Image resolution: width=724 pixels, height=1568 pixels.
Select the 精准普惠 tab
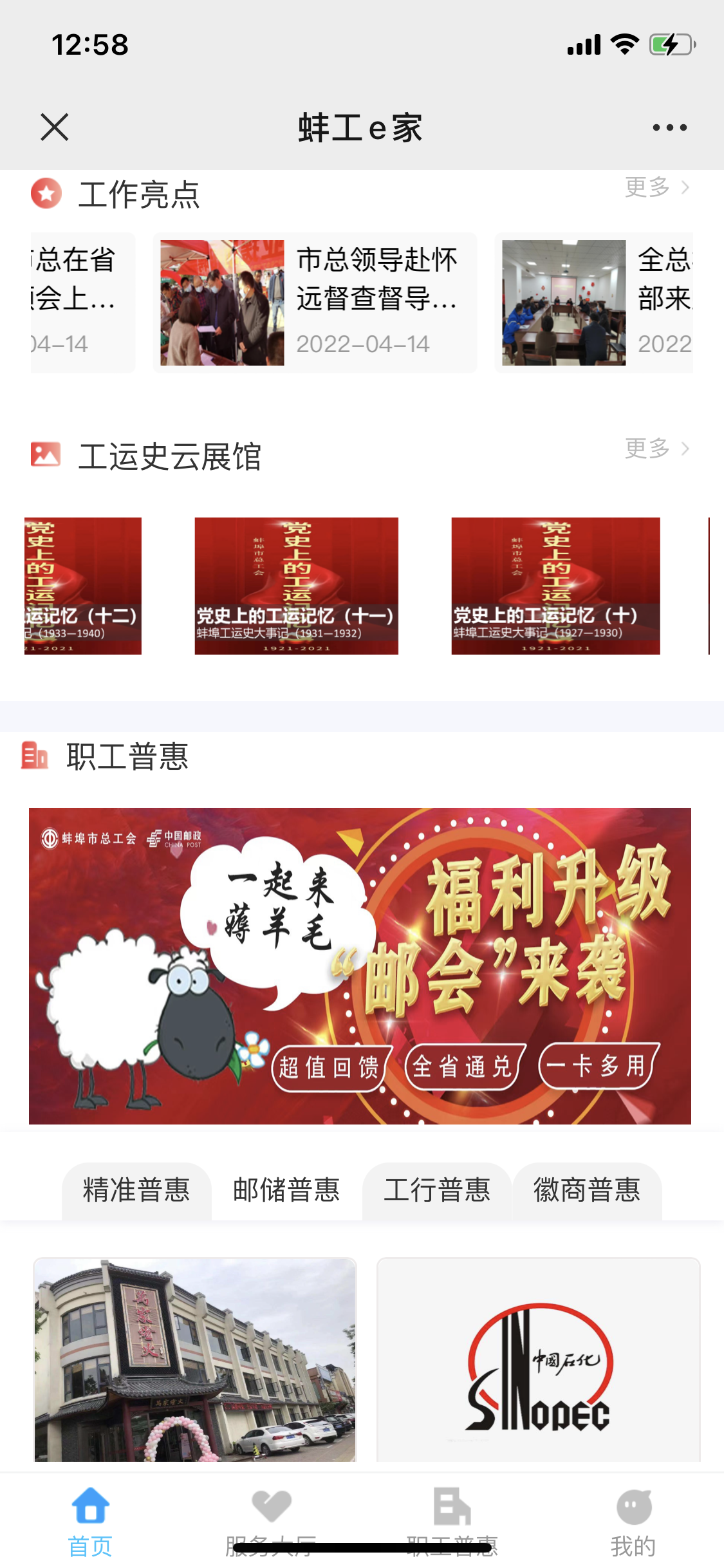pos(136,1190)
